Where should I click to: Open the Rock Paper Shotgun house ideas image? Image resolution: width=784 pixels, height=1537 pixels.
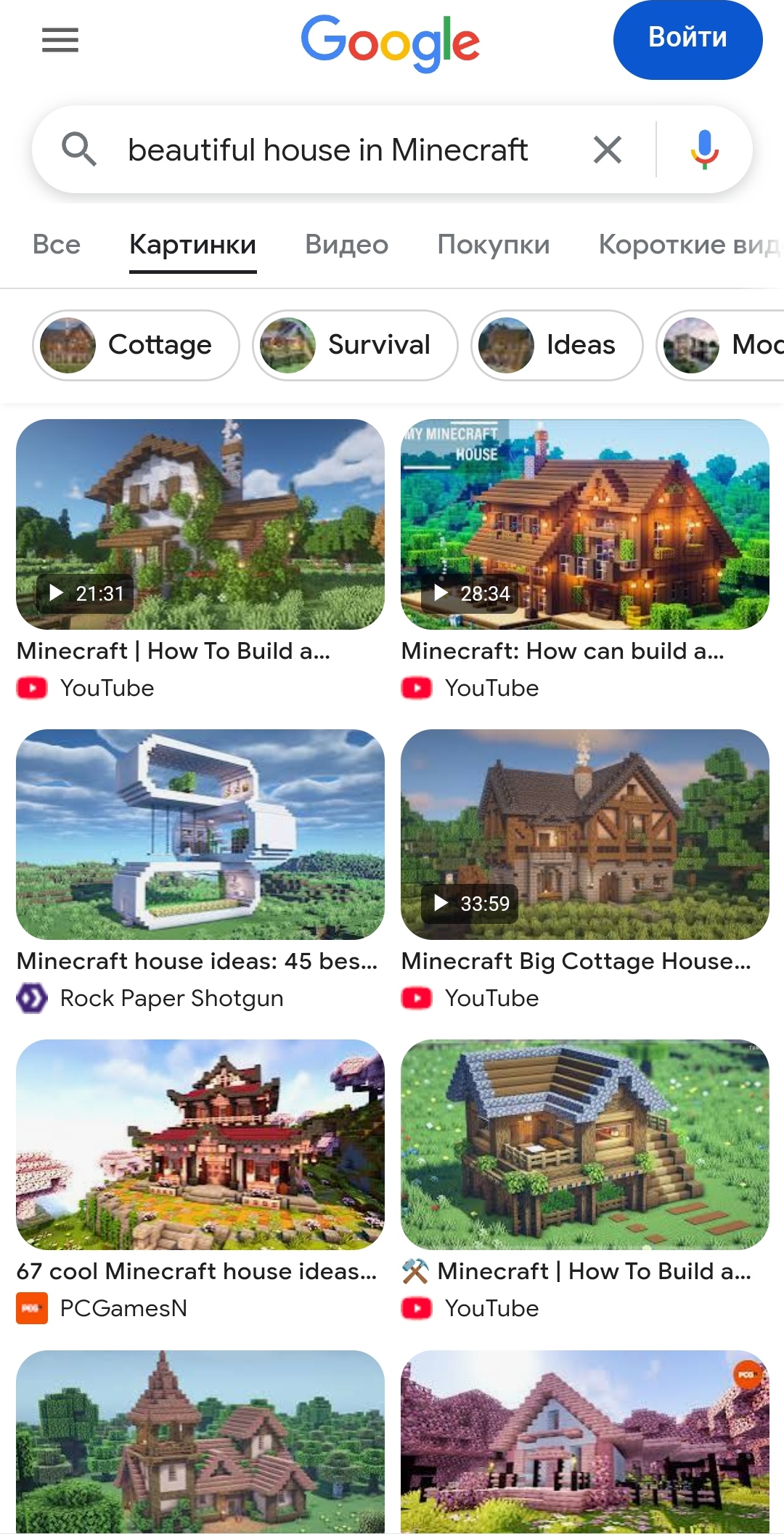click(200, 835)
